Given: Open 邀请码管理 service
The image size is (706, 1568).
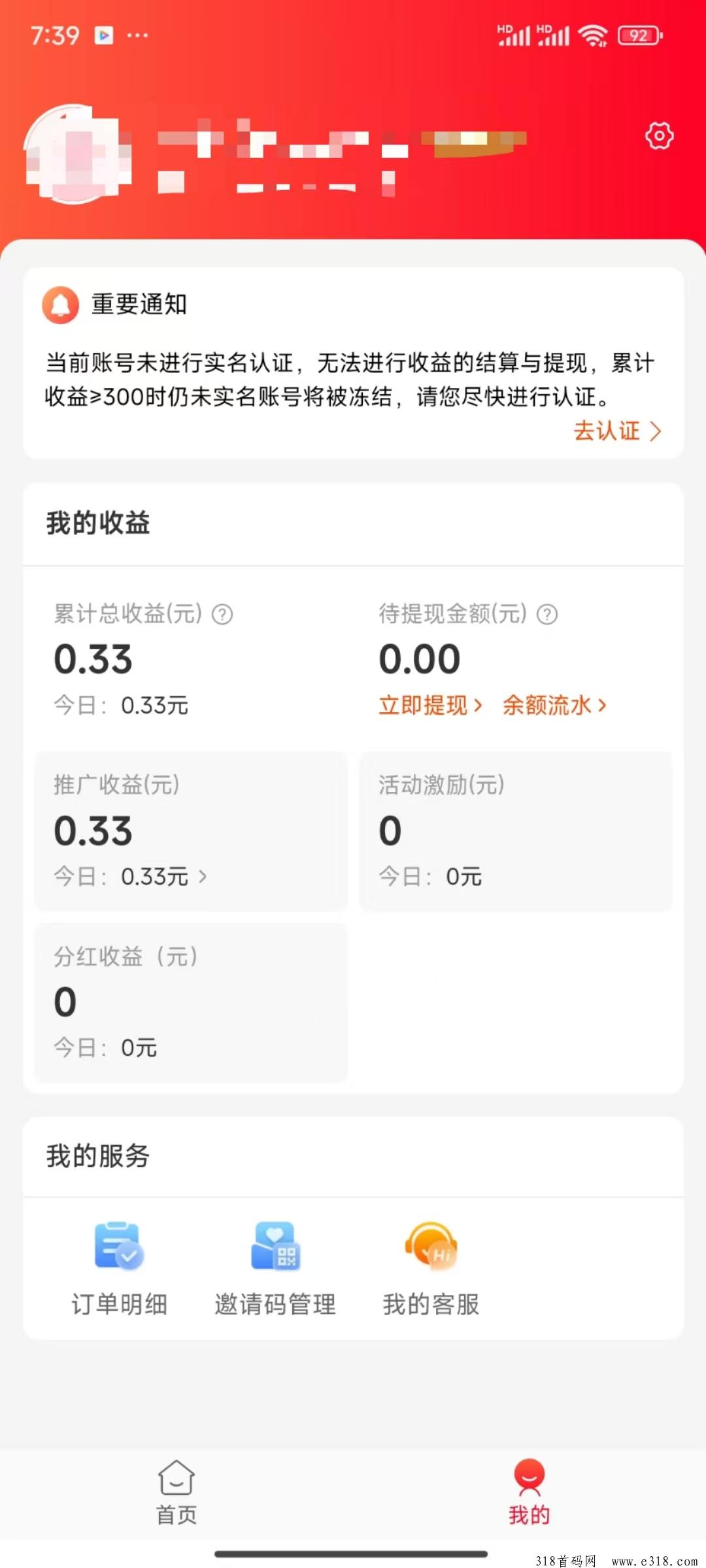Looking at the screenshot, I should [x=275, y=1267].
